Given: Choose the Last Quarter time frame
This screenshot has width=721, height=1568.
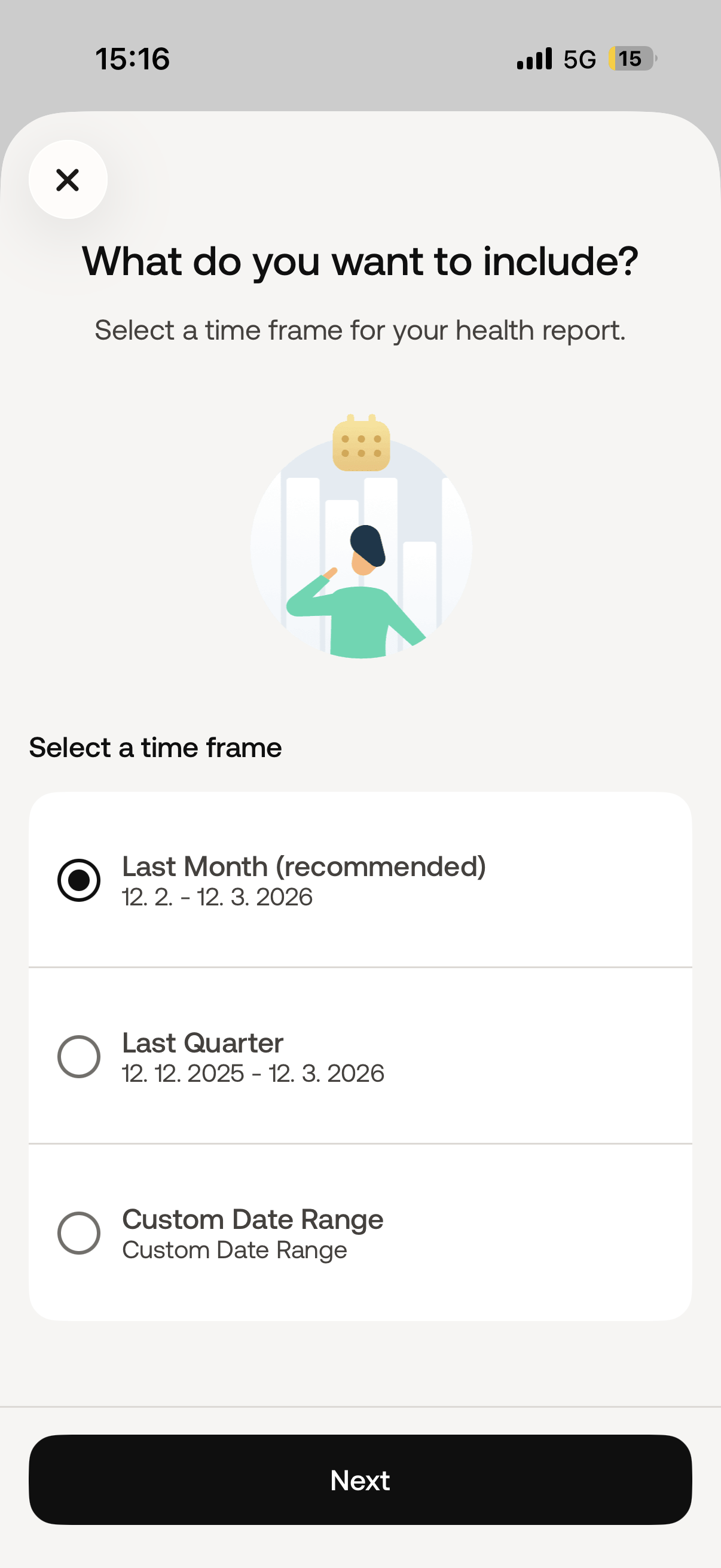Looking at the screenshot, I should tap(79, 1057).
